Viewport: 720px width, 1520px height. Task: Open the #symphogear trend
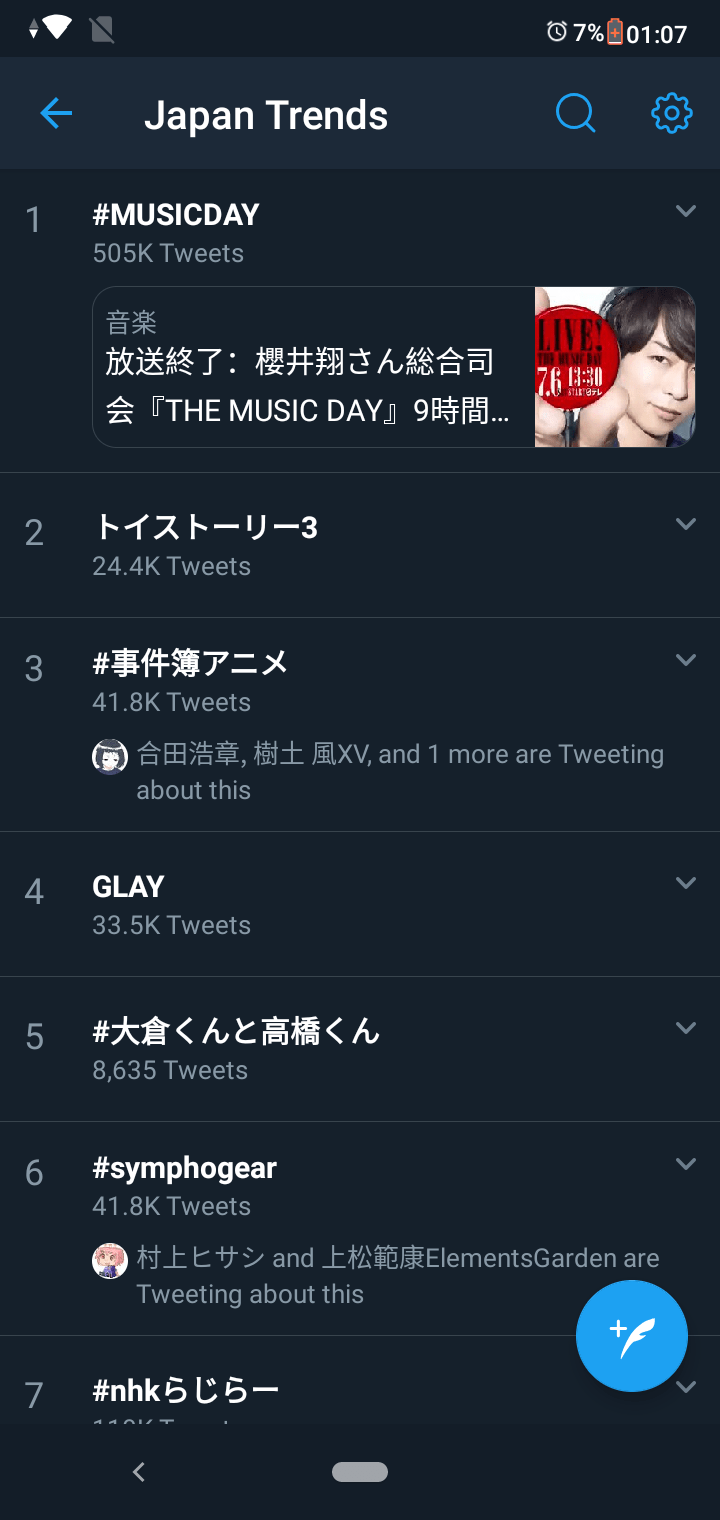point(184,1168)
